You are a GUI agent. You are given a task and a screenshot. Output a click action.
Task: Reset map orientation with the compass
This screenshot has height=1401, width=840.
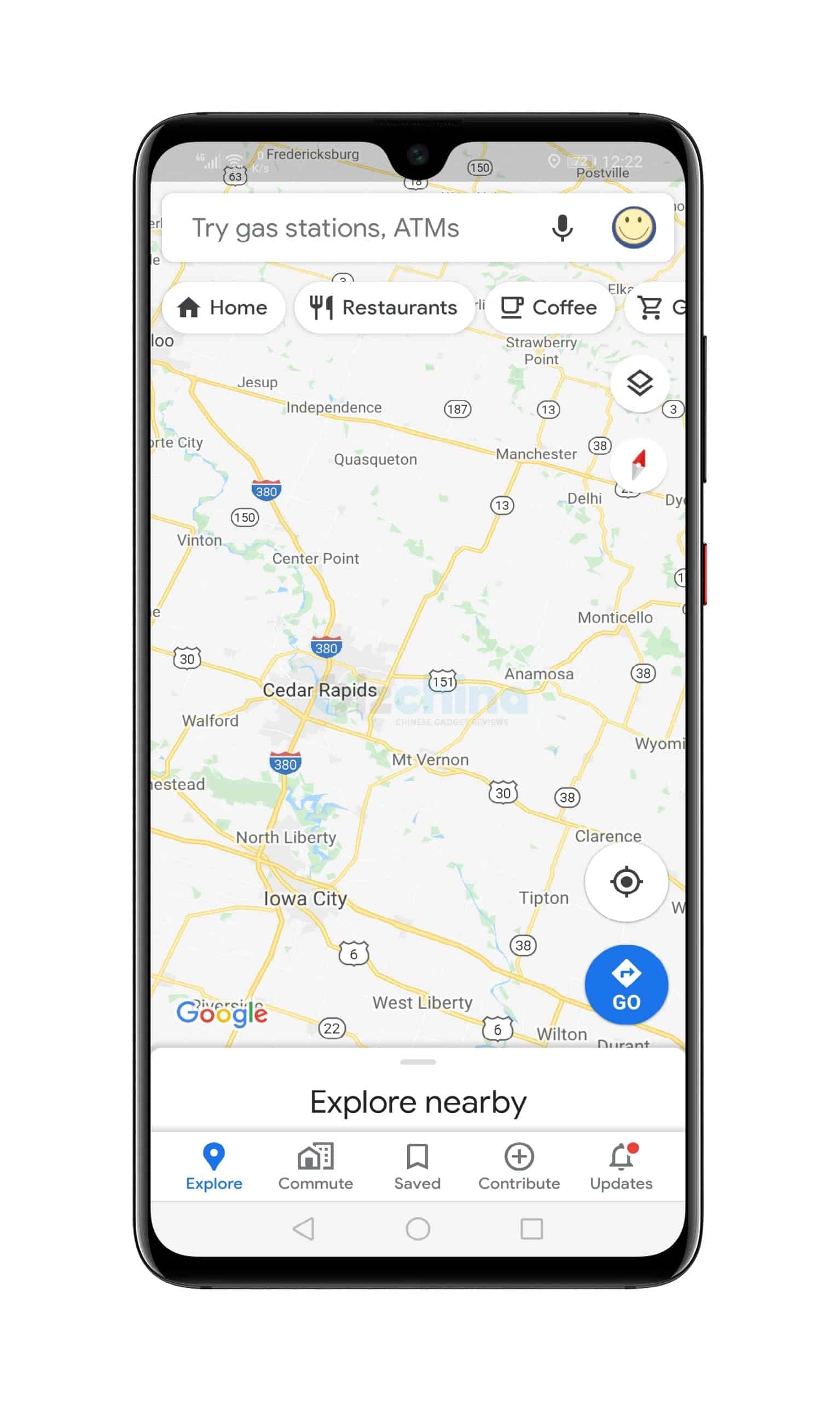(x=639, y=465)
